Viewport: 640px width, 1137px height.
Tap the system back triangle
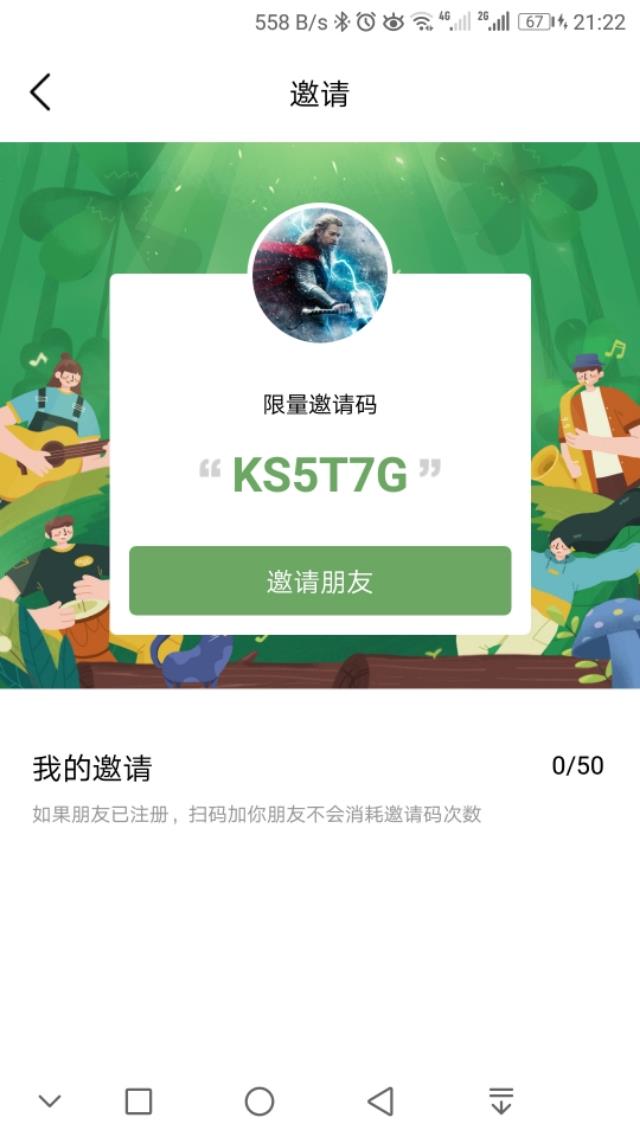(x=380, y=1101)
